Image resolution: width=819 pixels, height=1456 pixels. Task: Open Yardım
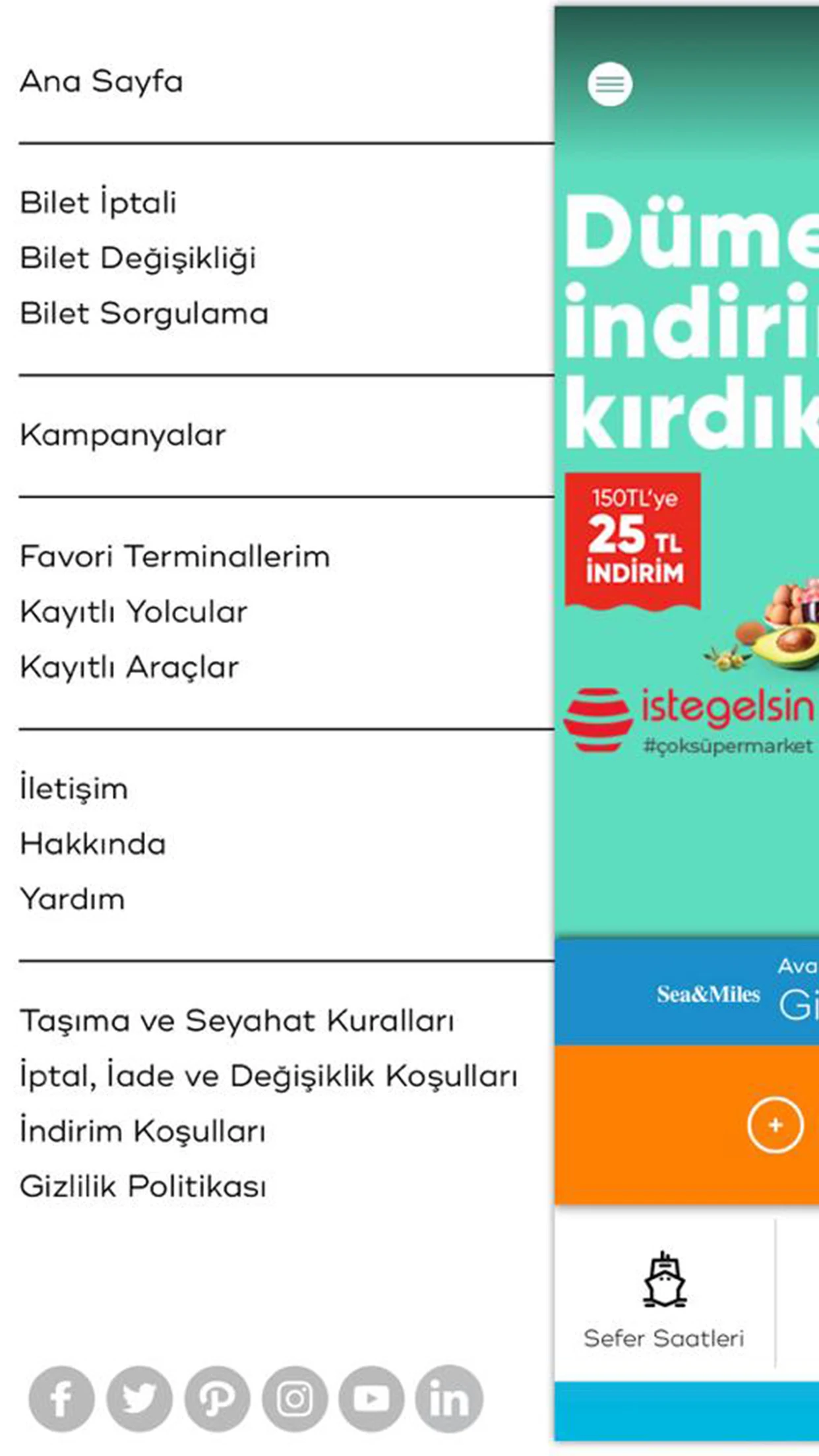tap(73, 899)
